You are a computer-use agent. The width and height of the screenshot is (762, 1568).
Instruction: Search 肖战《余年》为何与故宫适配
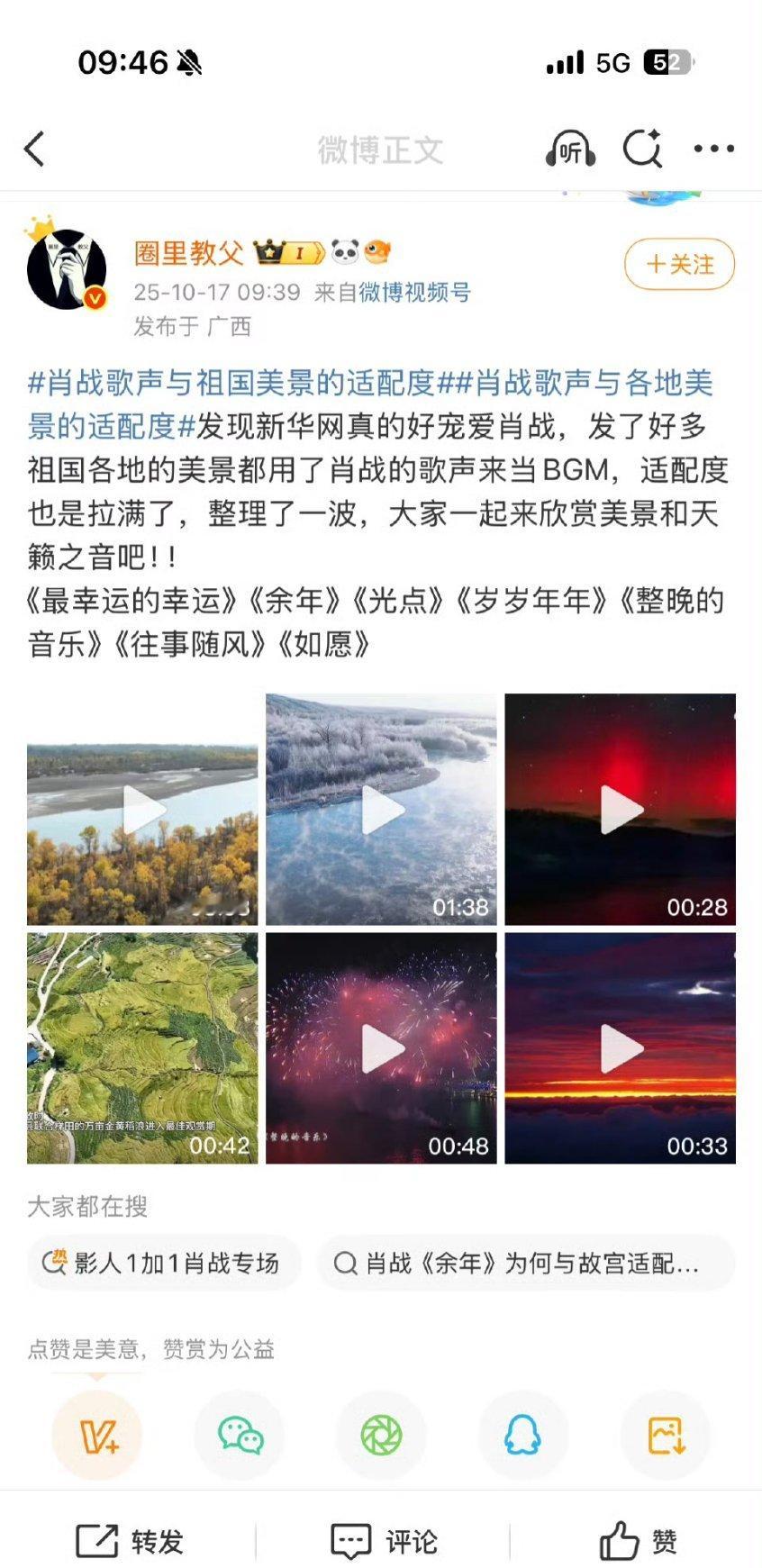pyautogui.click(x=525, y=1263)
